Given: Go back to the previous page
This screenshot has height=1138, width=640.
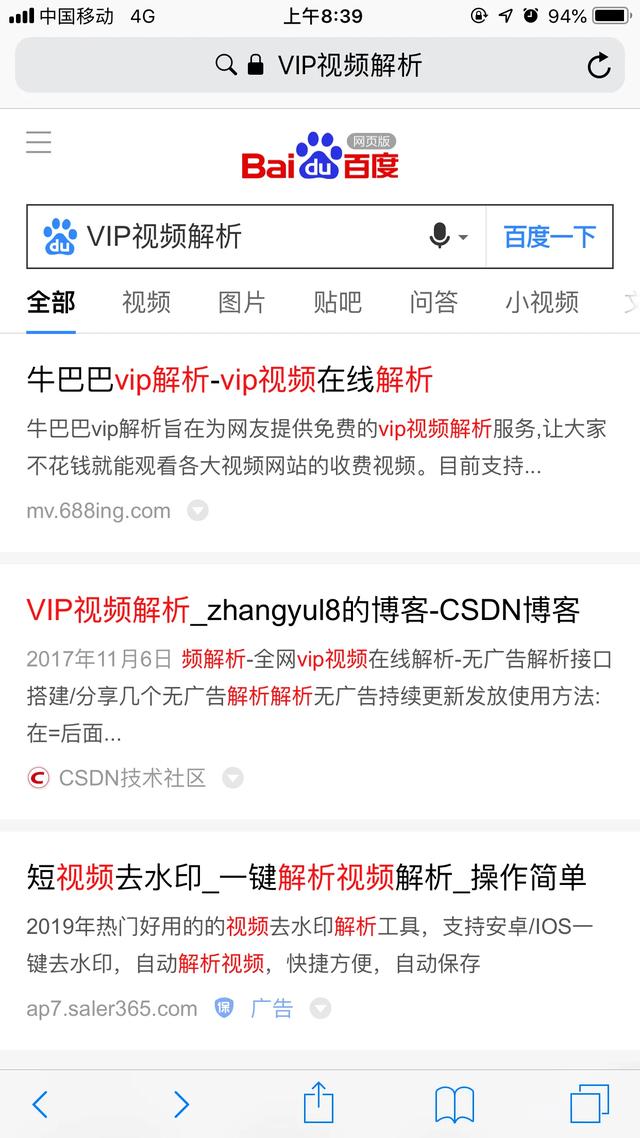Looking at the screenshot, I should click(x=40, y=1104).
